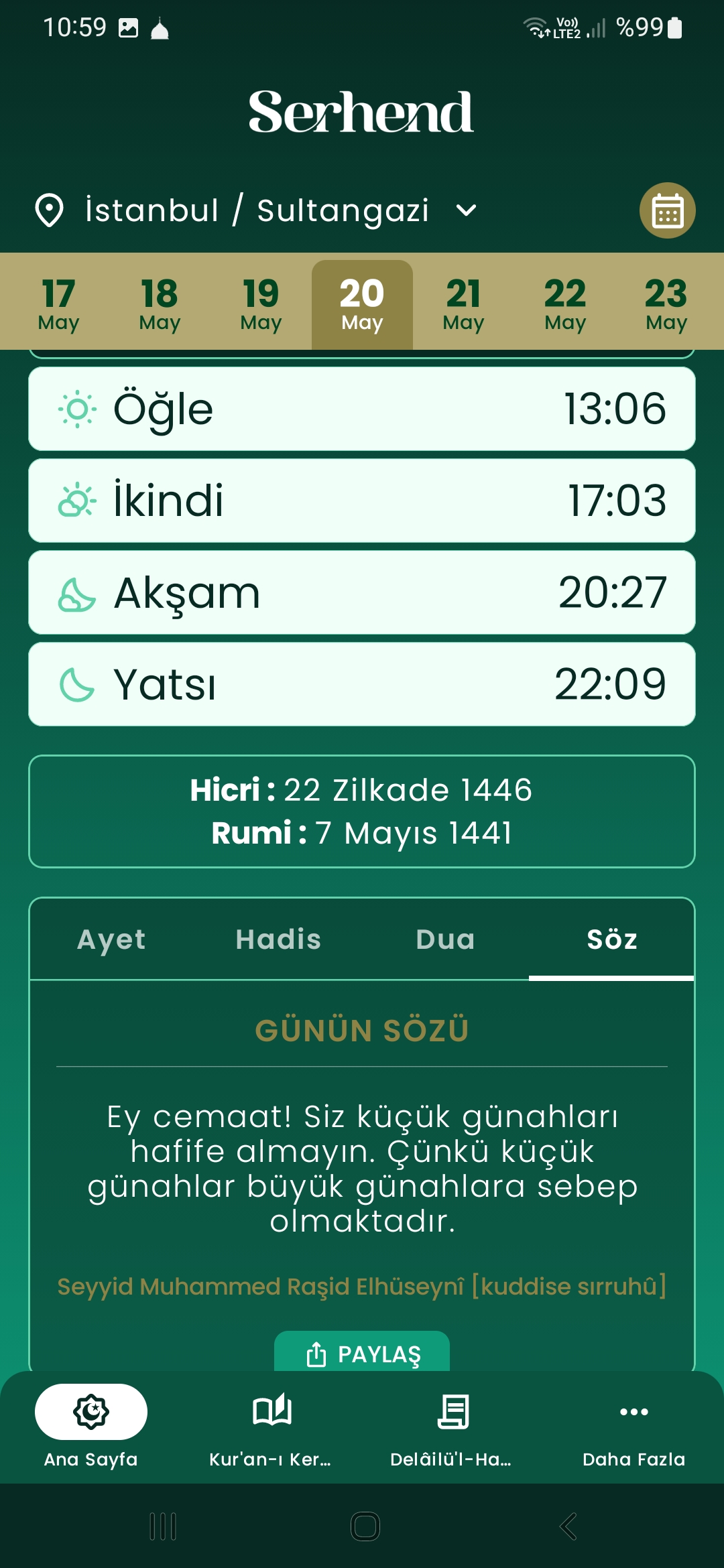Screen dimensions: 724x1568
Task: Tap the system home button
Action: 365,1527
